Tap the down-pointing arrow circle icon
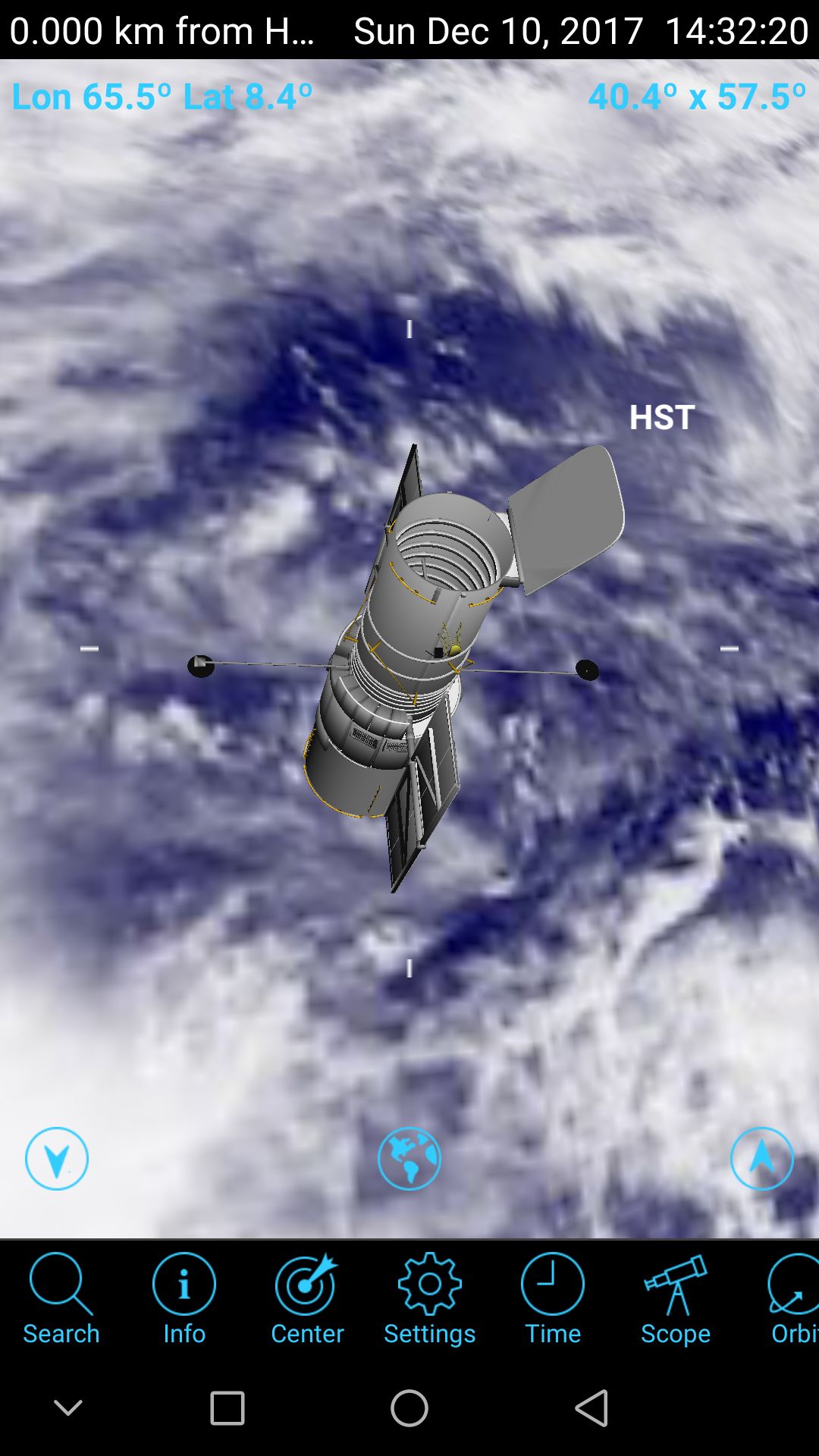Image resolution: width=819 pixels, height=1456 pixels. click(57, 1158)
